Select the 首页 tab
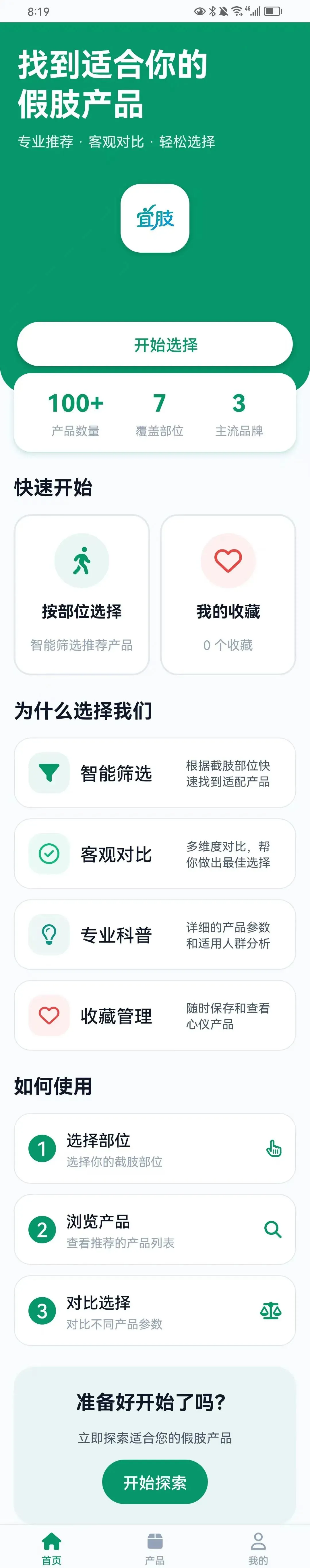 pyautogui.click(x=52, y=1547)
